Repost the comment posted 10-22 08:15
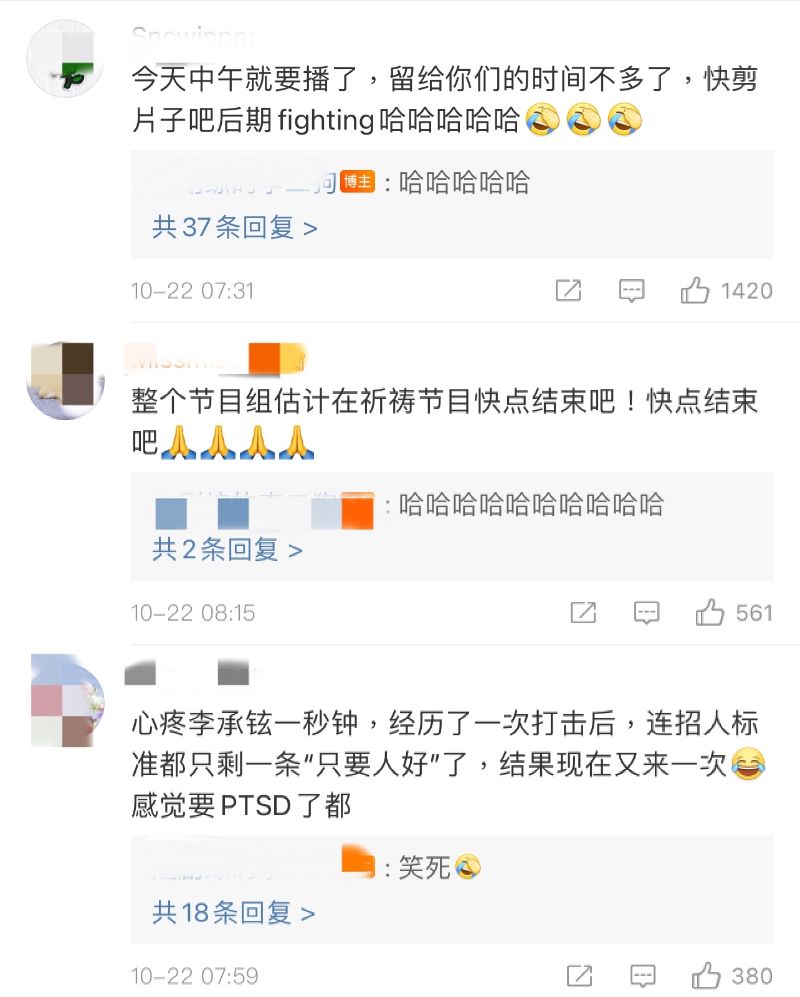The image size is (800, 997). pos(583,612)
